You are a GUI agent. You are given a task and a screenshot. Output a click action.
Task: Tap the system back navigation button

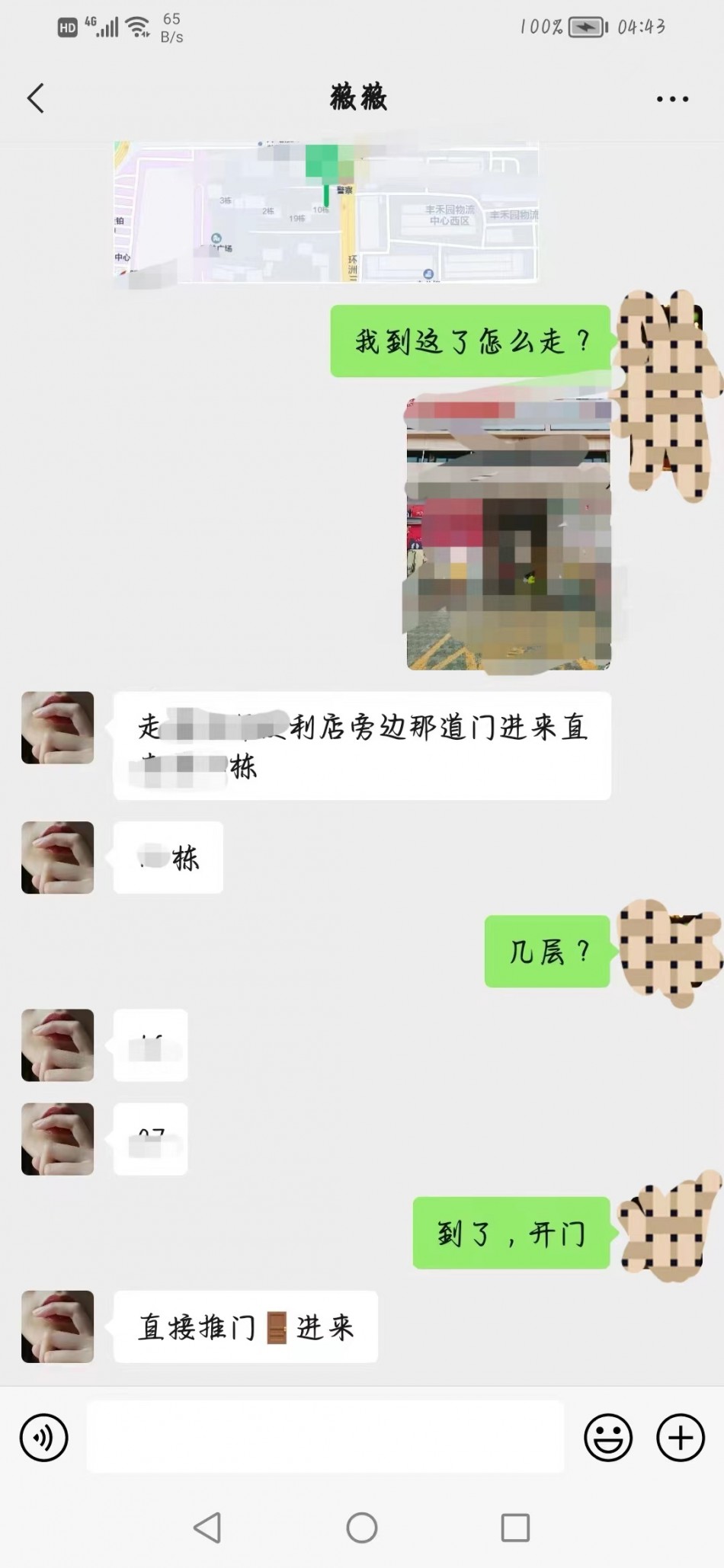point(207,1528)
